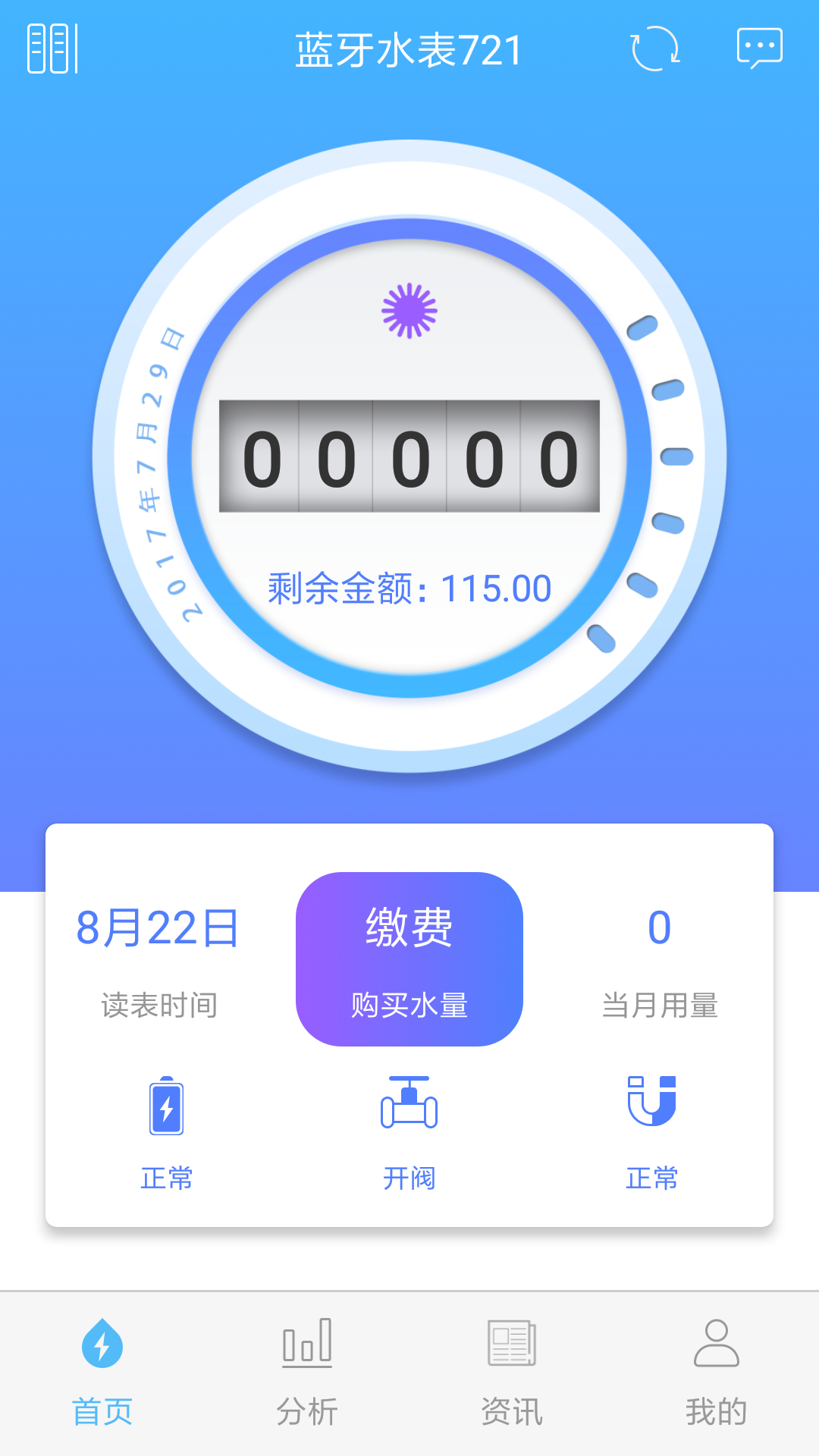
Task: Tap the 当月用量 monthly usage value 0
Action: [659, 927]
